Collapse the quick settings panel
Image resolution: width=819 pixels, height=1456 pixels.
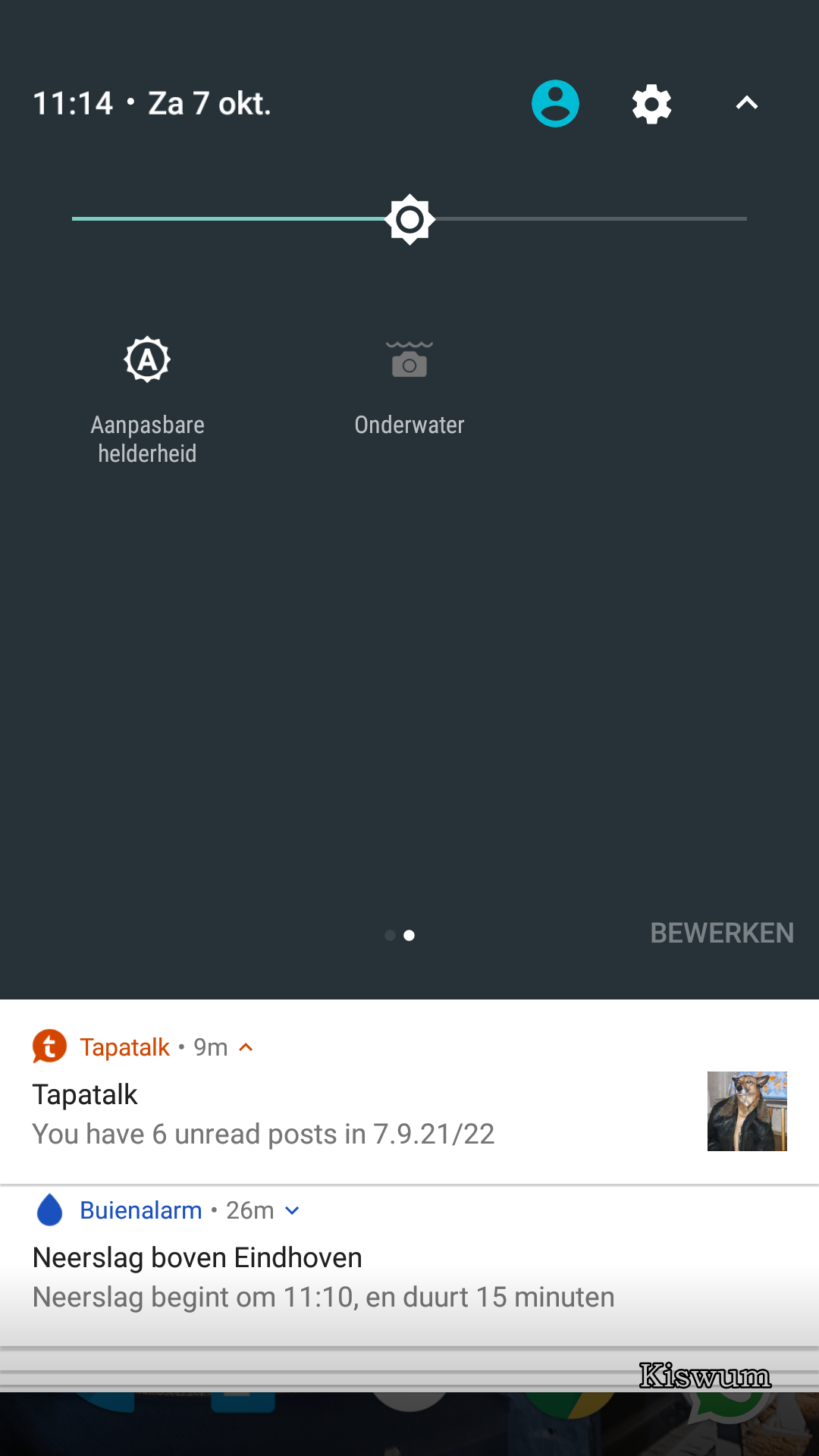pos(747,103)
